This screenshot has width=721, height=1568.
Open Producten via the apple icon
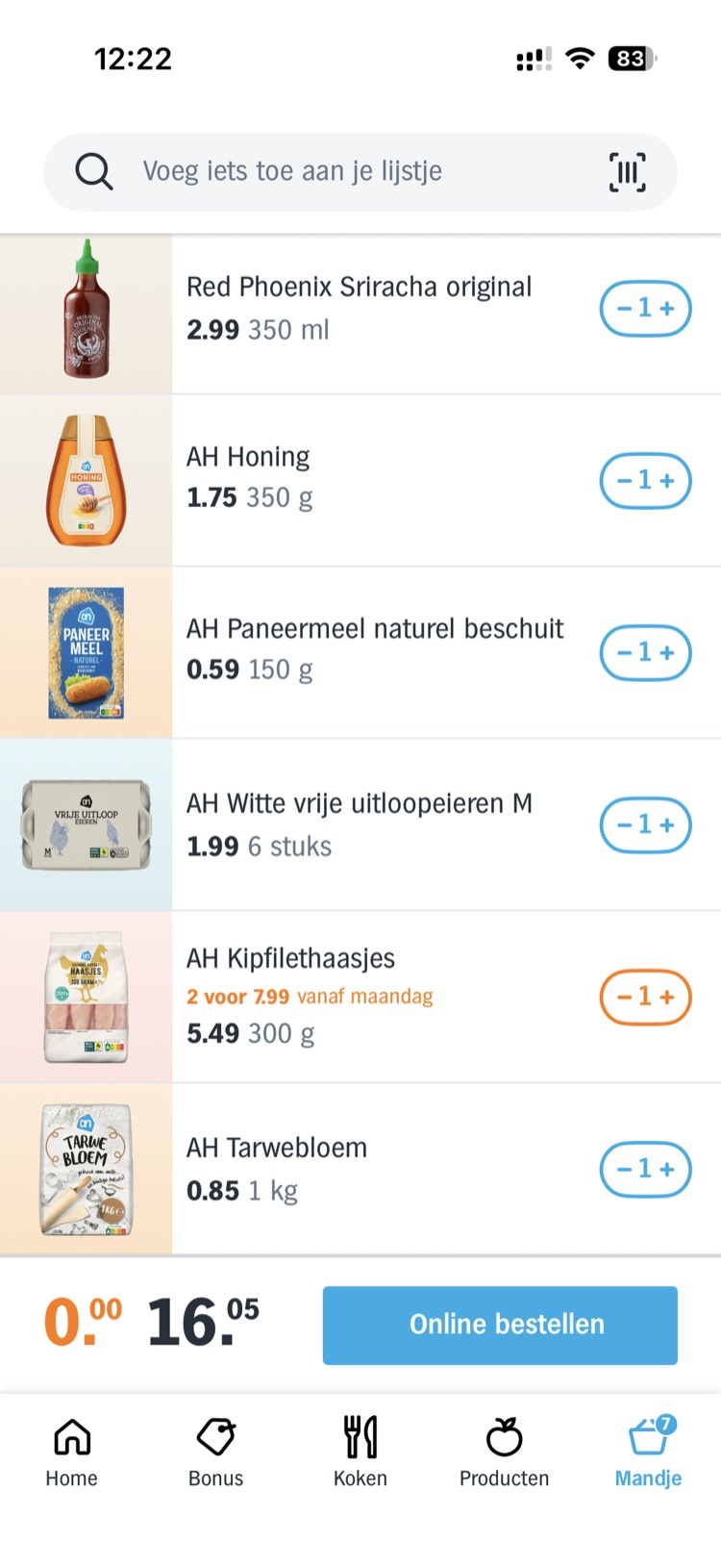pos(504,1434)
